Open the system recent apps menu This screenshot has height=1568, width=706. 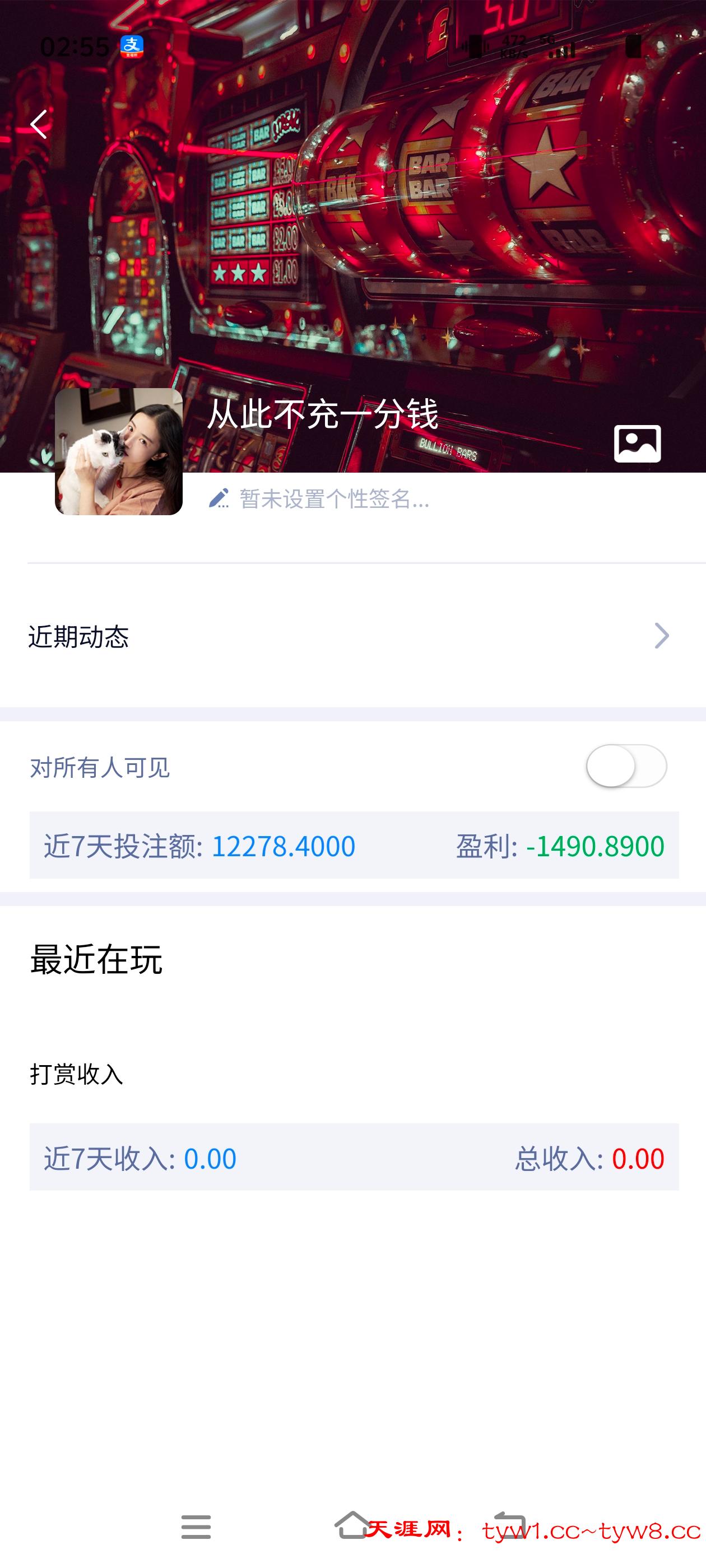(x=196, y=1527)
